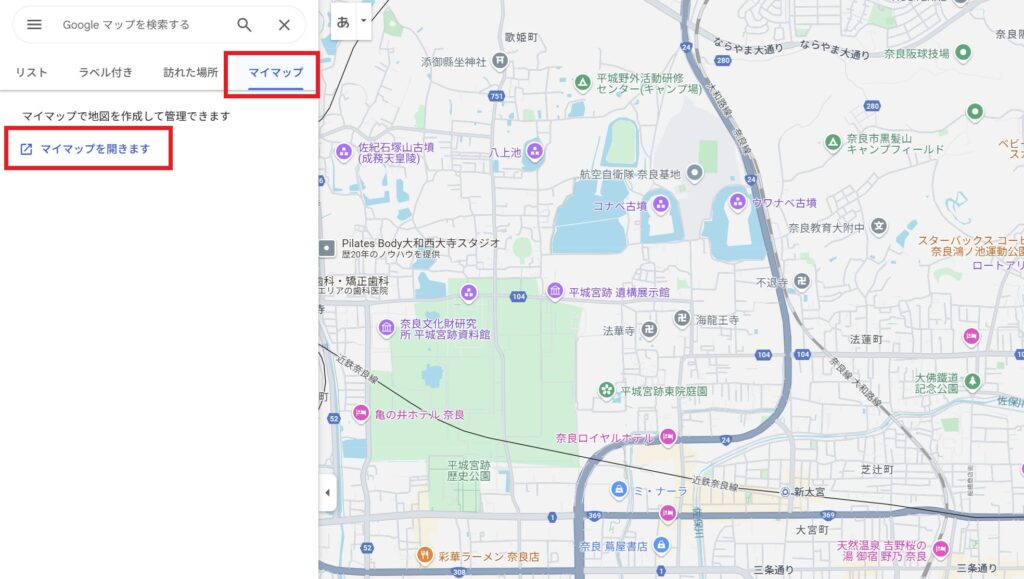1024x579 pixels.
Task: Tap the ウワナベ古墳 map marker
Action: (738, 201)
